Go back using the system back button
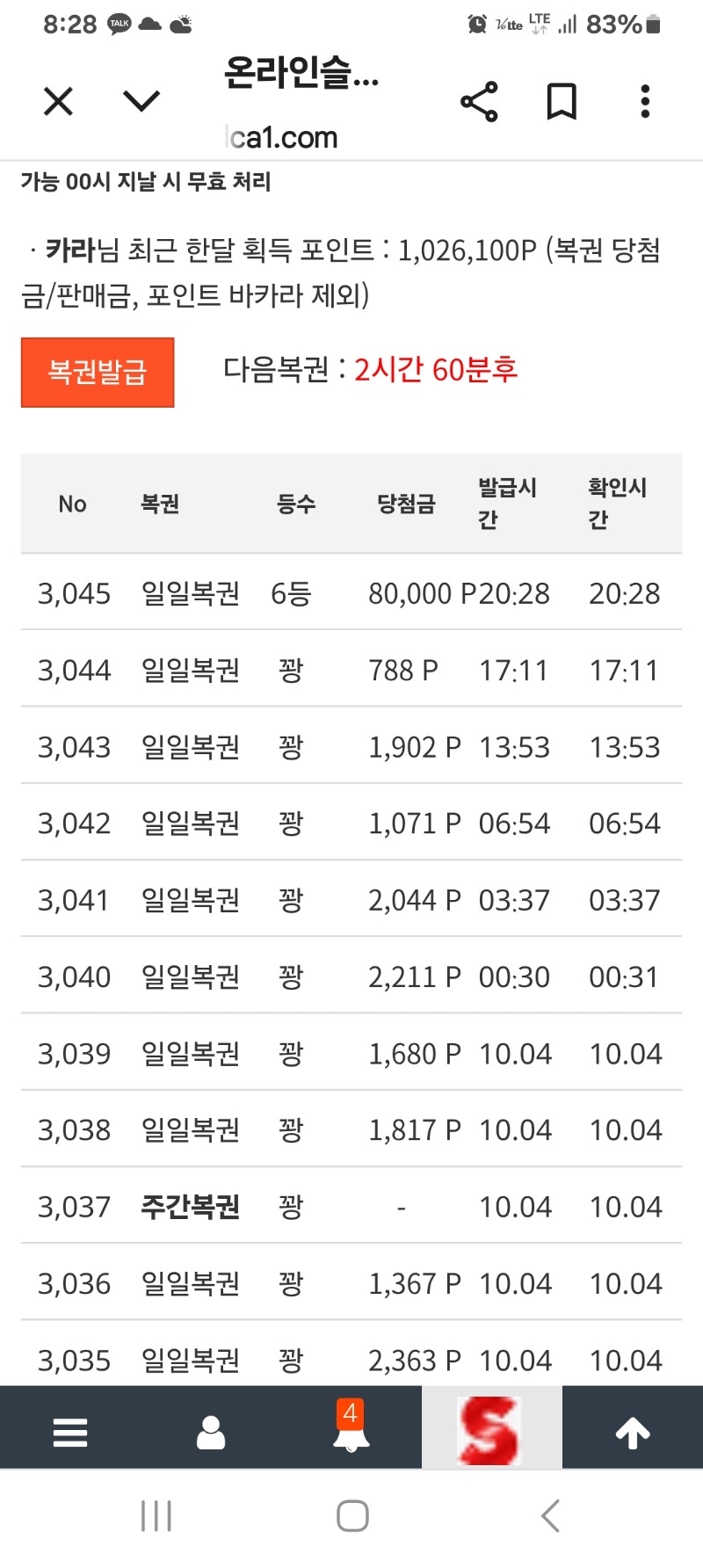Viewport: 703px width, 1568px height. [x=550, y=1516]
